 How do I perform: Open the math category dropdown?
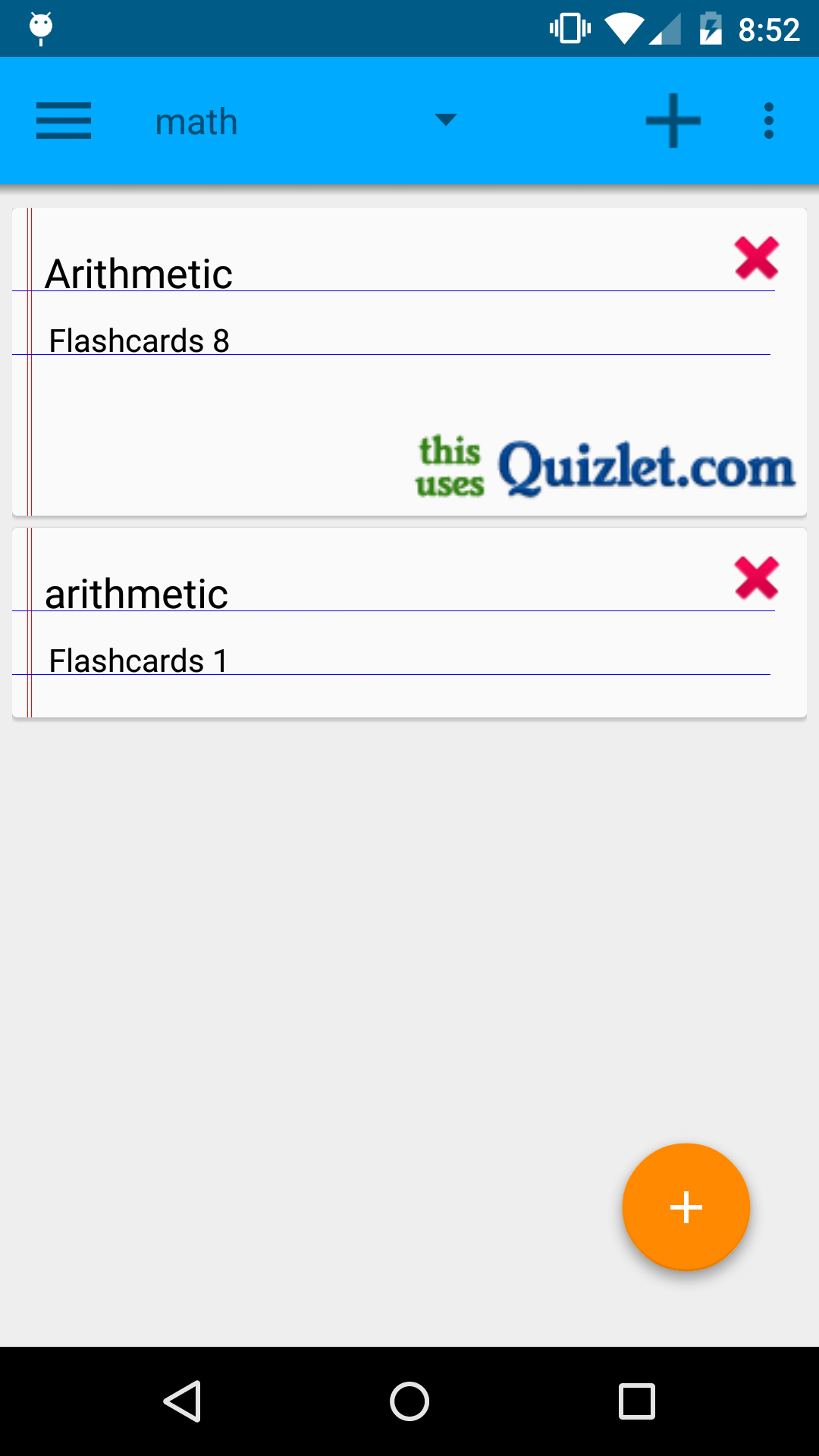click(x=303, y=121)
